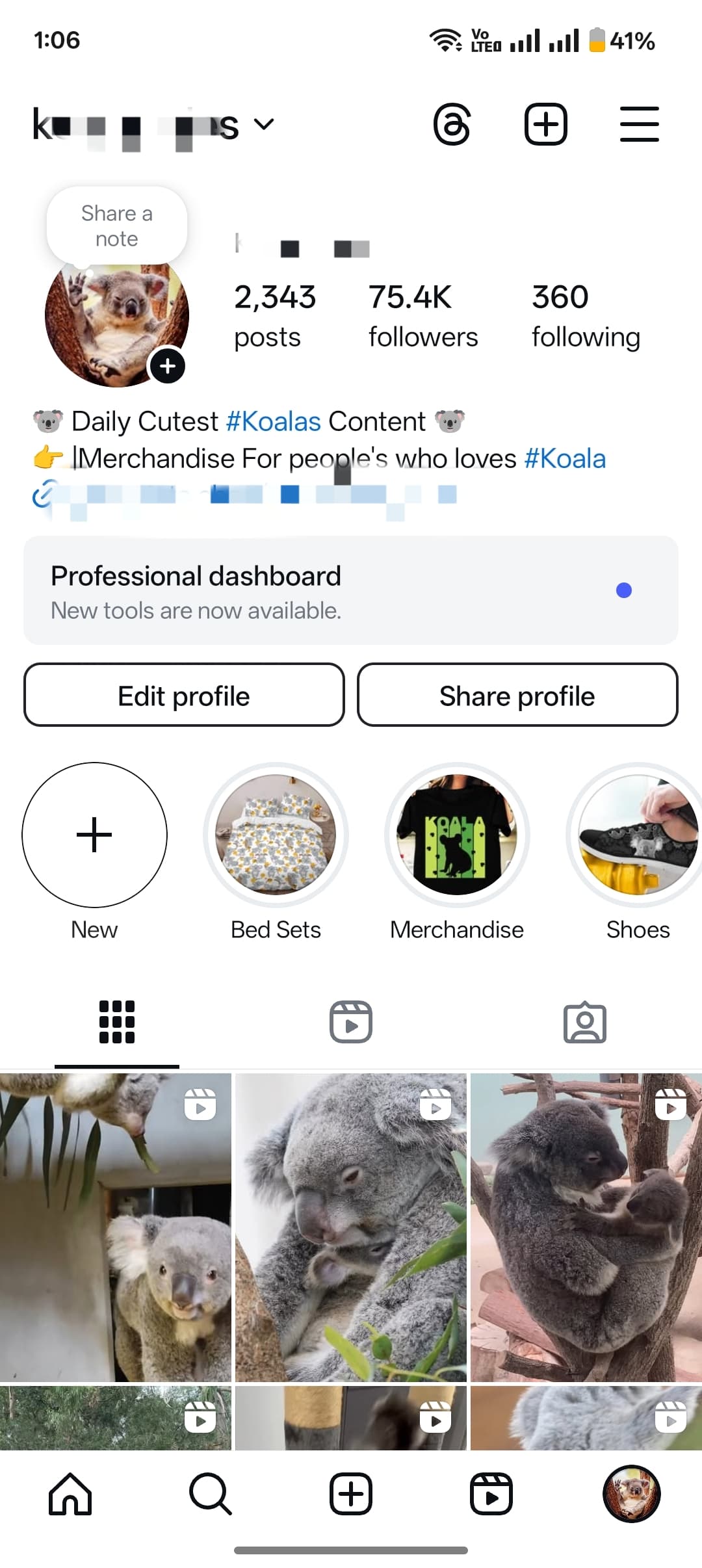This screenshot has height=1568, width=702.
Task: Open the hamburger menu
Action: [639, 124]
